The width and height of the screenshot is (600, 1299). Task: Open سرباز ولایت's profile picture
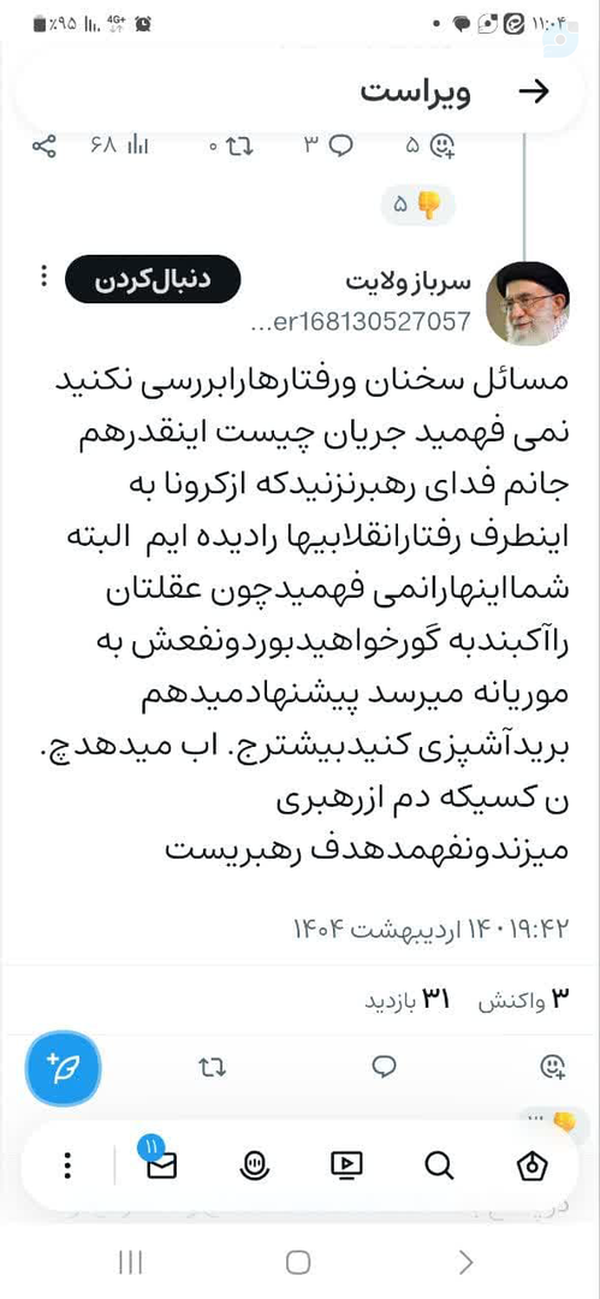pos(527,299)
